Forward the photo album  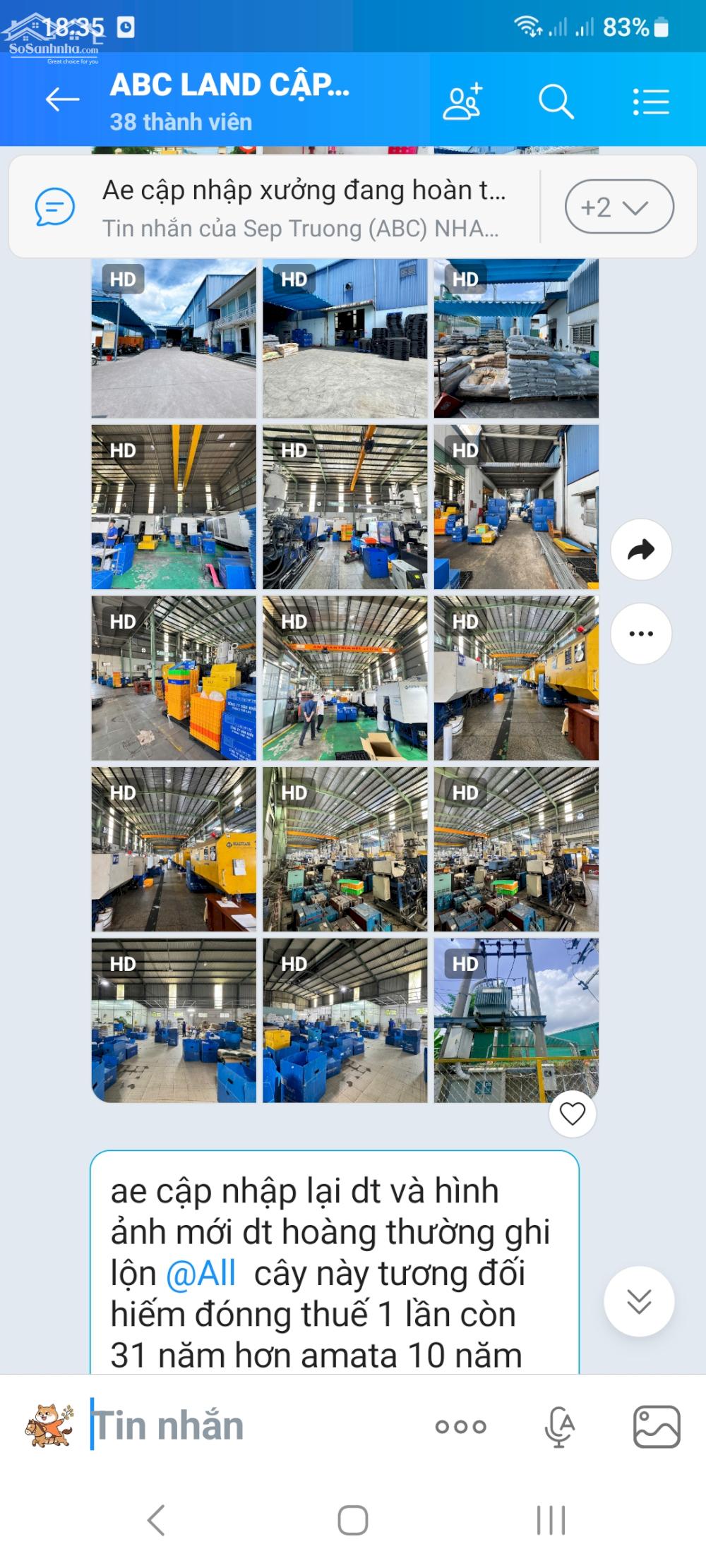click(x=640, y=550)
